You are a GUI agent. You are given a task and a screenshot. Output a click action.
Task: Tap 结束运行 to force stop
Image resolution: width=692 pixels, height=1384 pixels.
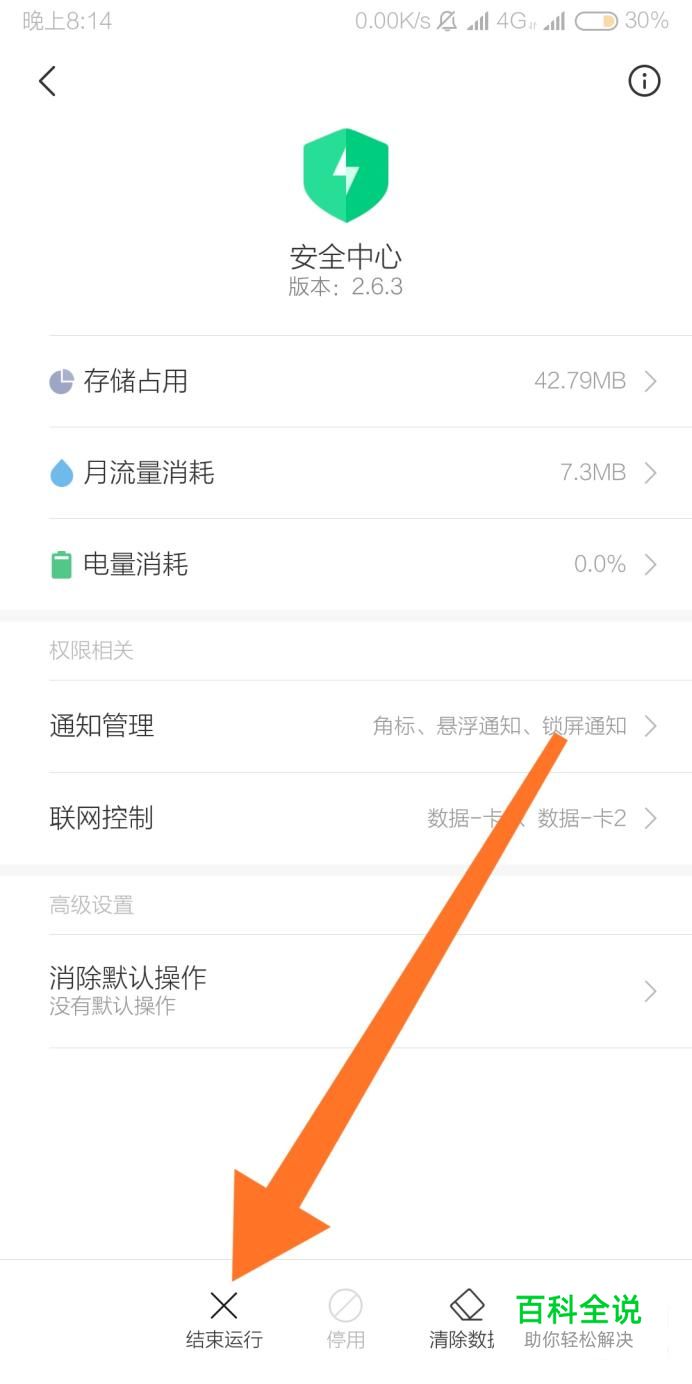(224, 1320)
